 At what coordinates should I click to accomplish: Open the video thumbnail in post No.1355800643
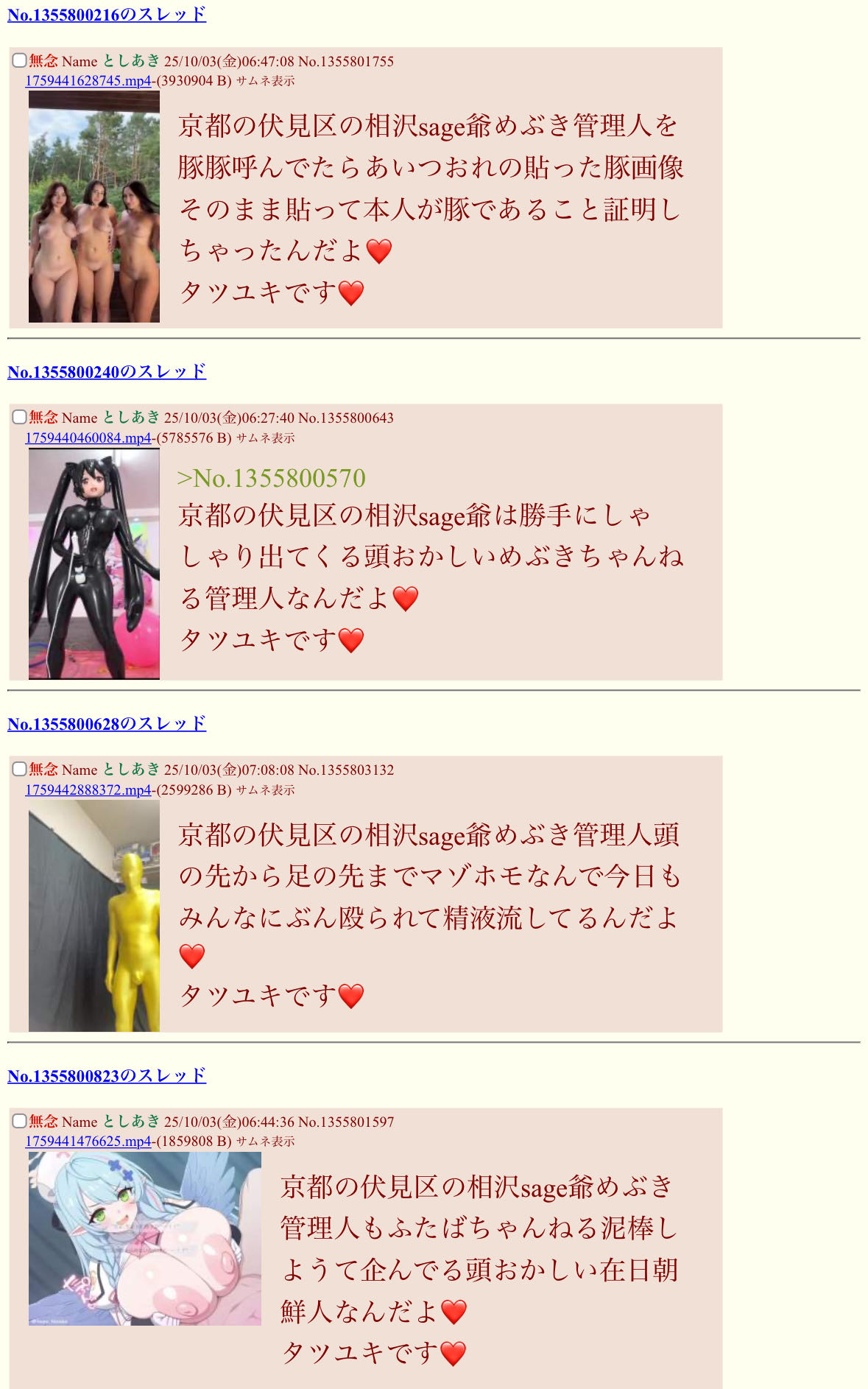point(94,564)
